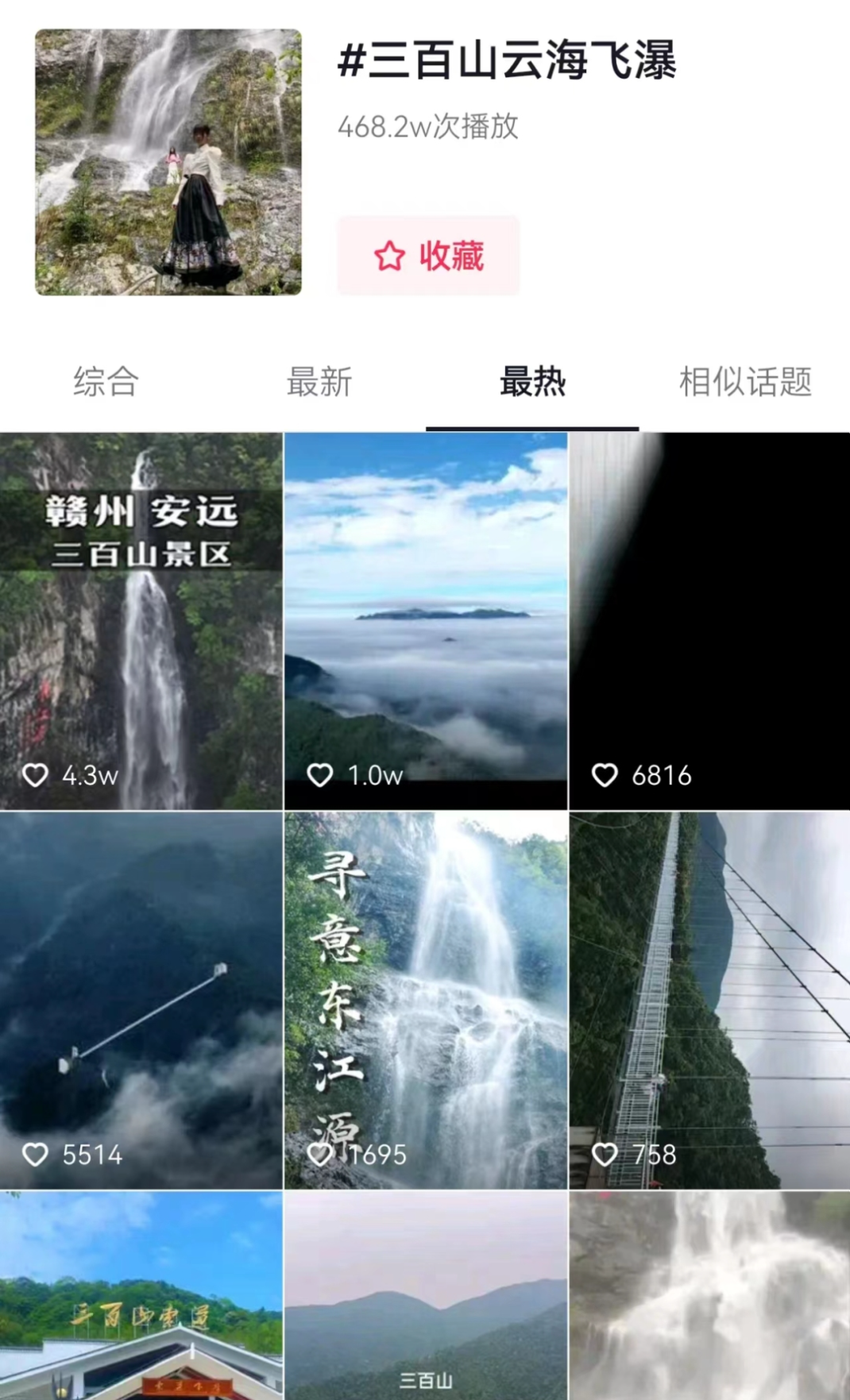Open the scenic area entrance gate video
850x1400 pixels.
(141, 1295)
